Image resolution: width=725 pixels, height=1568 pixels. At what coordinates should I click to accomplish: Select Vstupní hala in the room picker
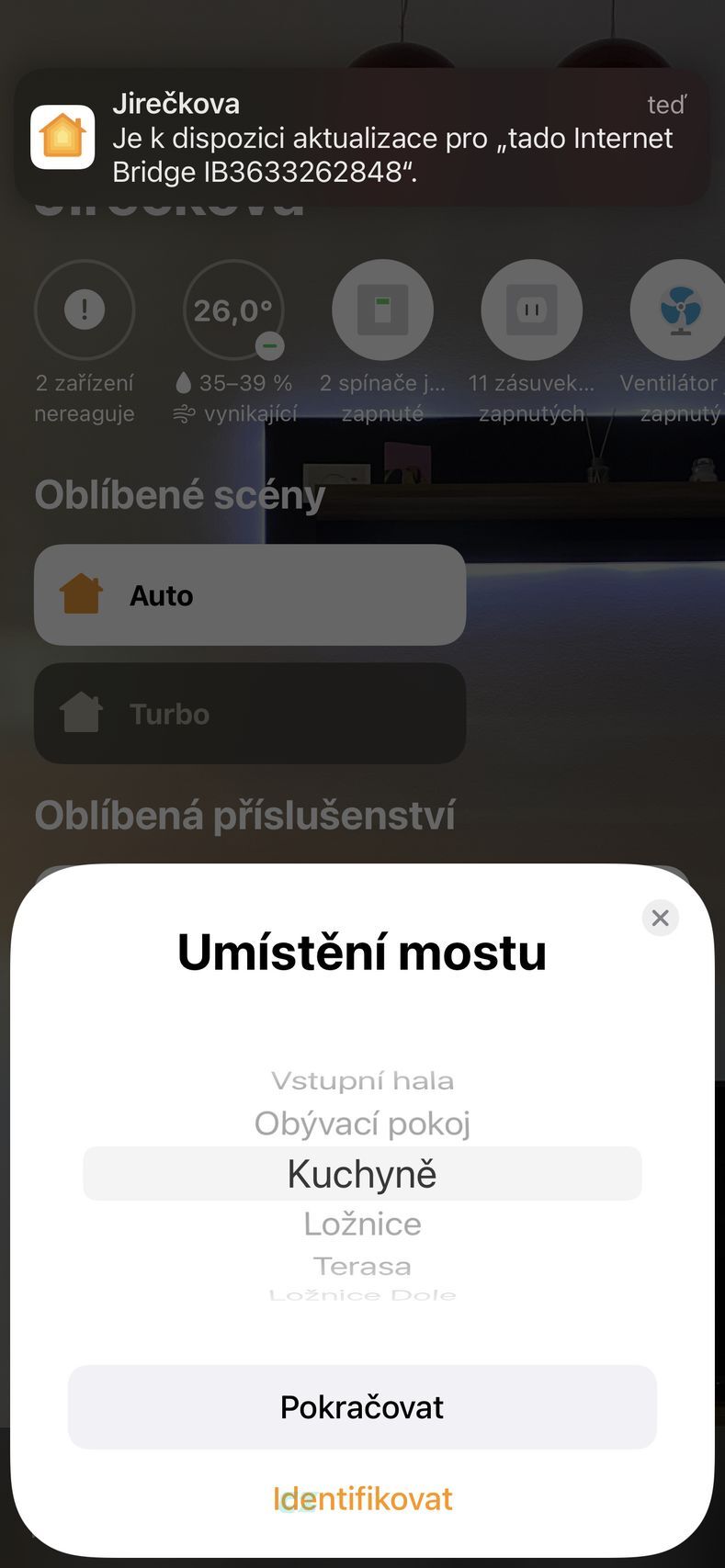tap(362, 1081)
